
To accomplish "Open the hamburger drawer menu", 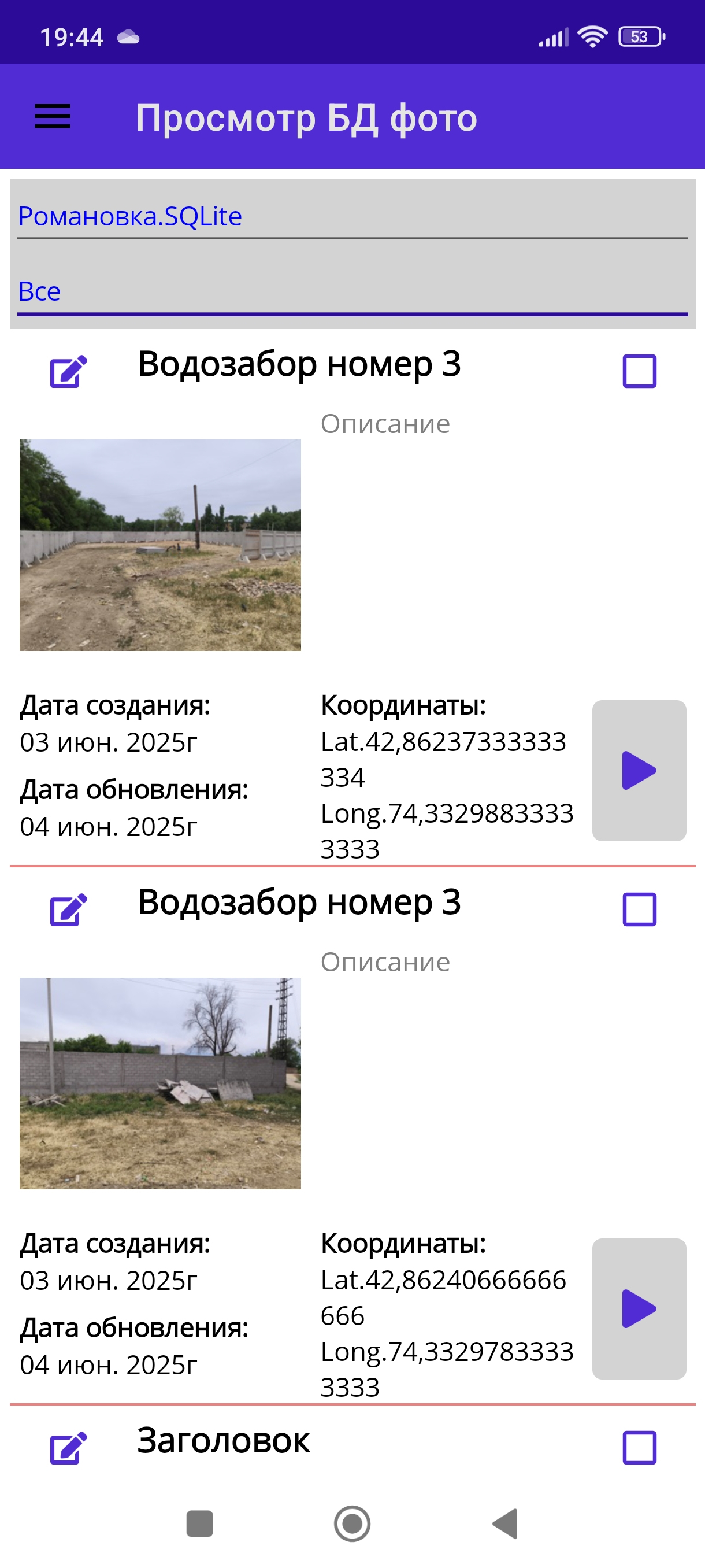I will pos(53,116).
